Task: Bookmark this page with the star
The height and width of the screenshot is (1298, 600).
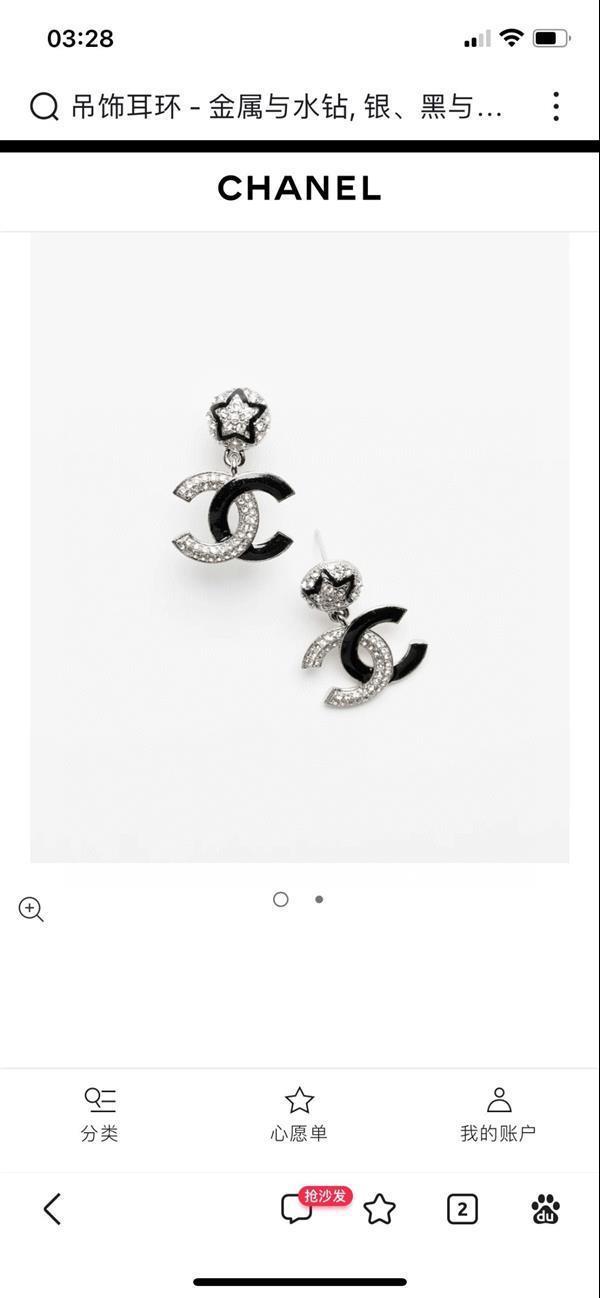Action: (380, 1209)
